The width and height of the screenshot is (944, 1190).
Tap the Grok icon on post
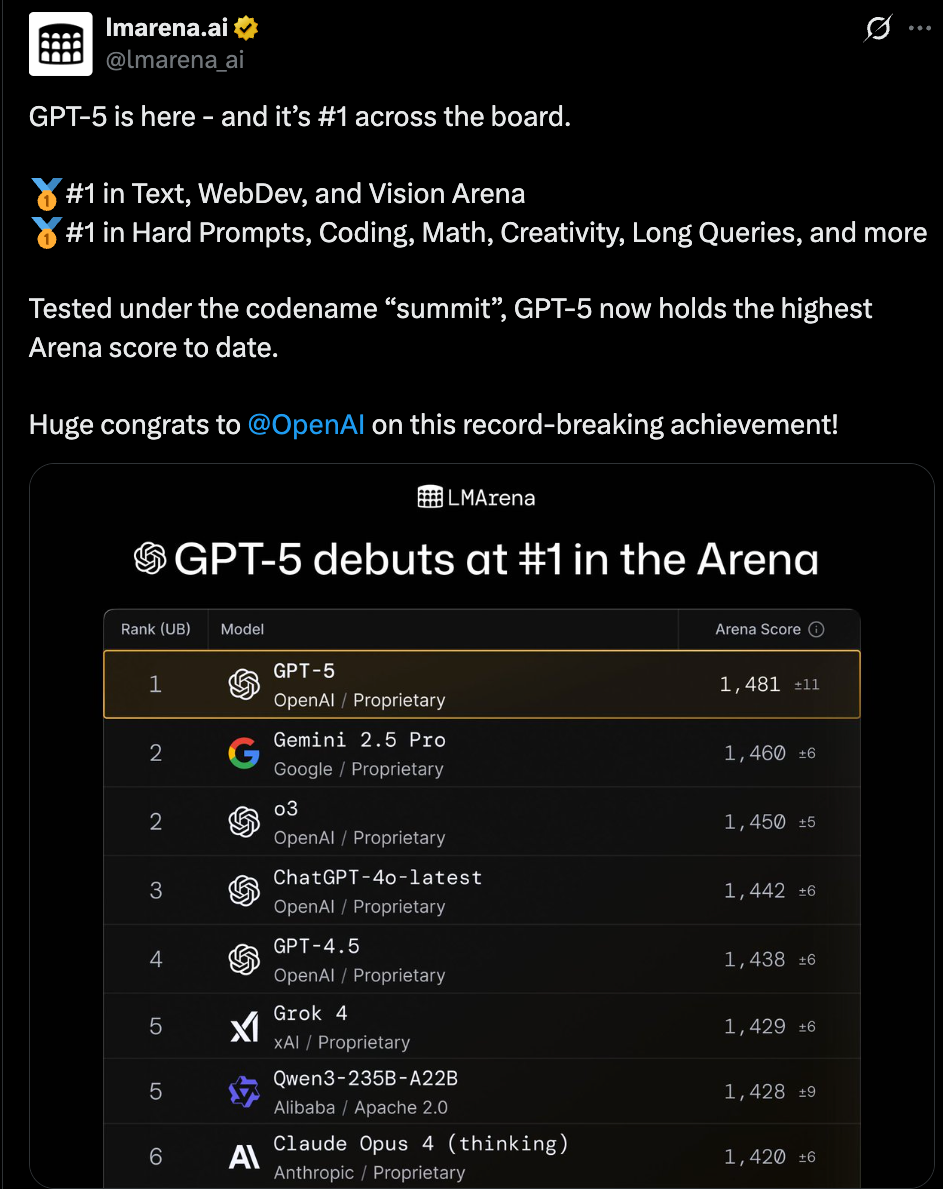pyautogui.click(x=877, y=30)
